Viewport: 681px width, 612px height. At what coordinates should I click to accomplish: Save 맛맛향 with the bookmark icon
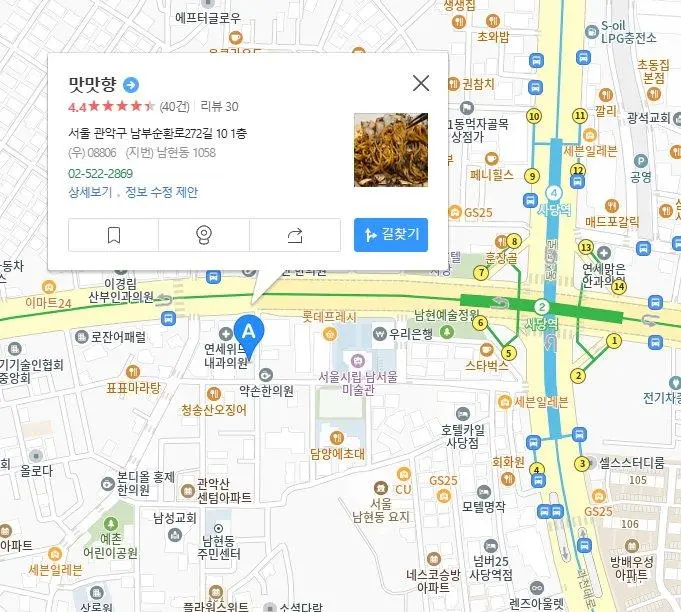point(113,235)
